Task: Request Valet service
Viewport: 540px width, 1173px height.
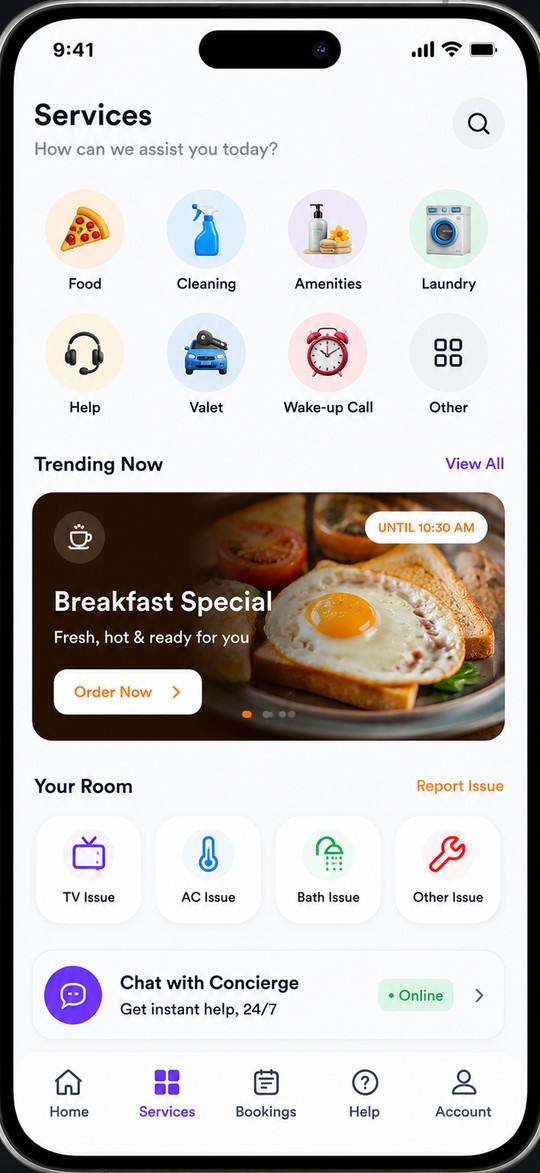Action: pos(206,364)
